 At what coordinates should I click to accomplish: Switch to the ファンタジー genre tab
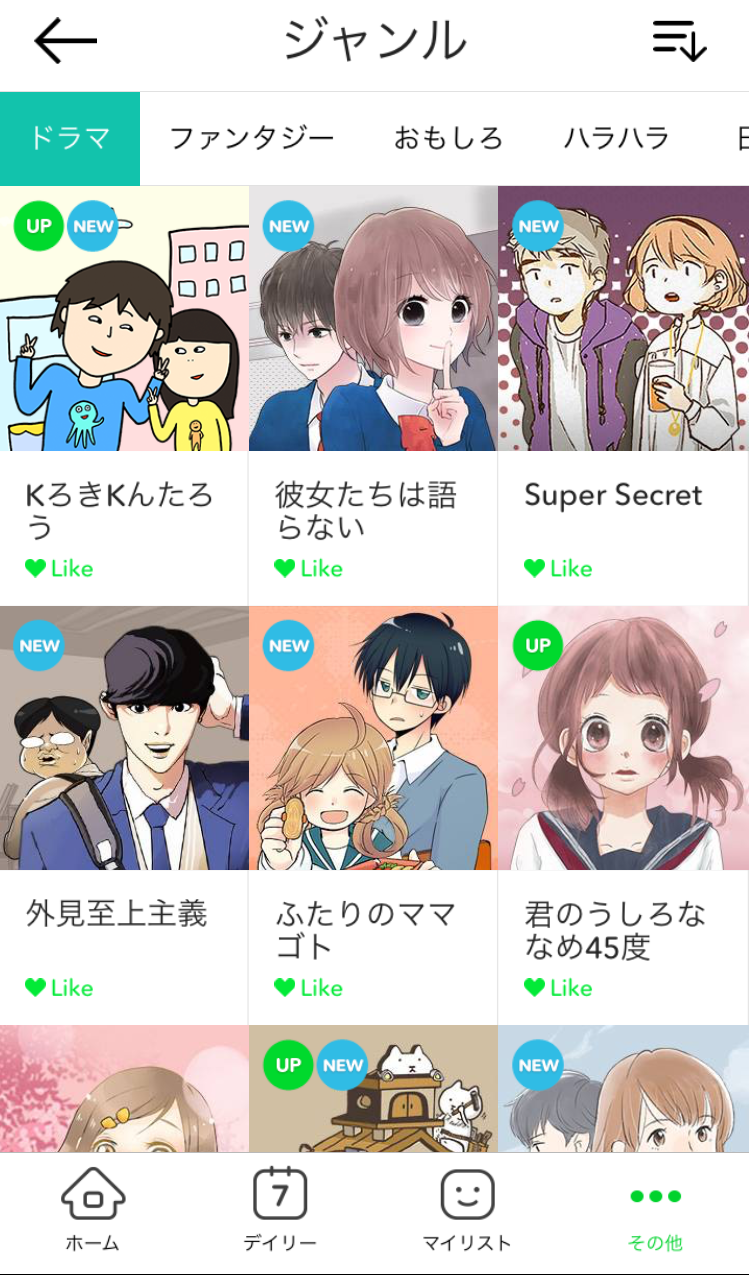coord(251,138)
